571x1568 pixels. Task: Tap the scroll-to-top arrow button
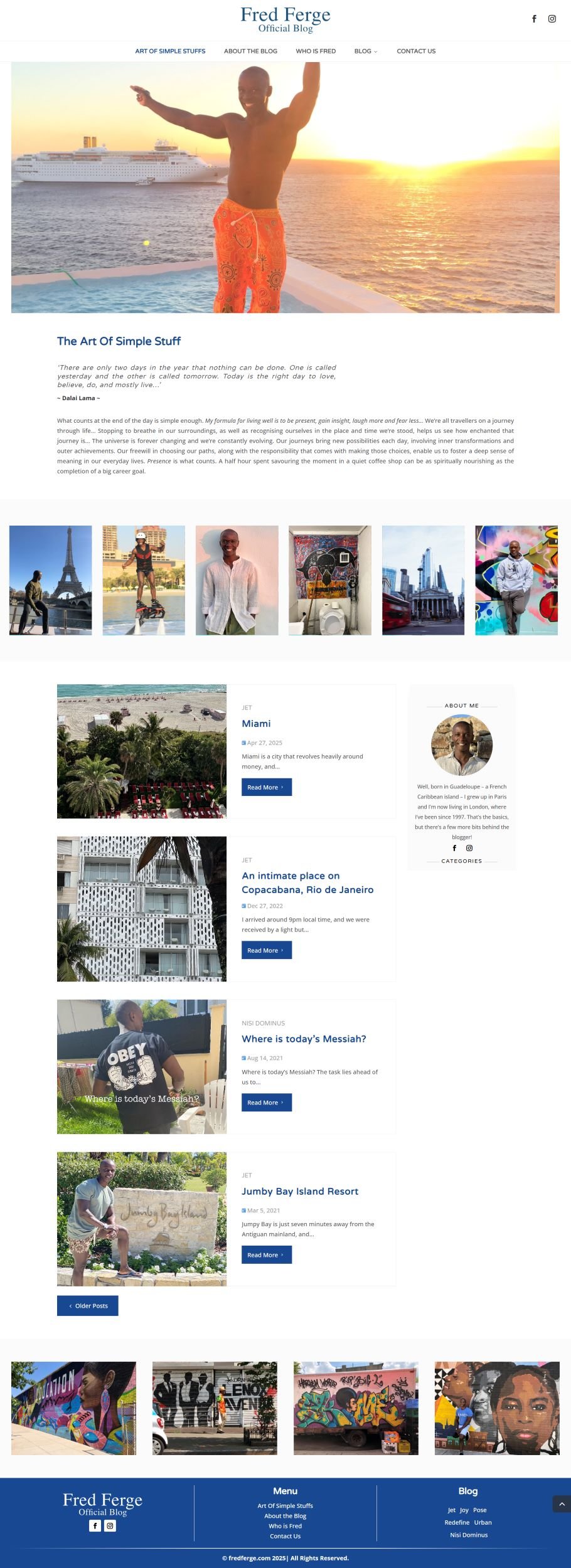pos(562,1503)
